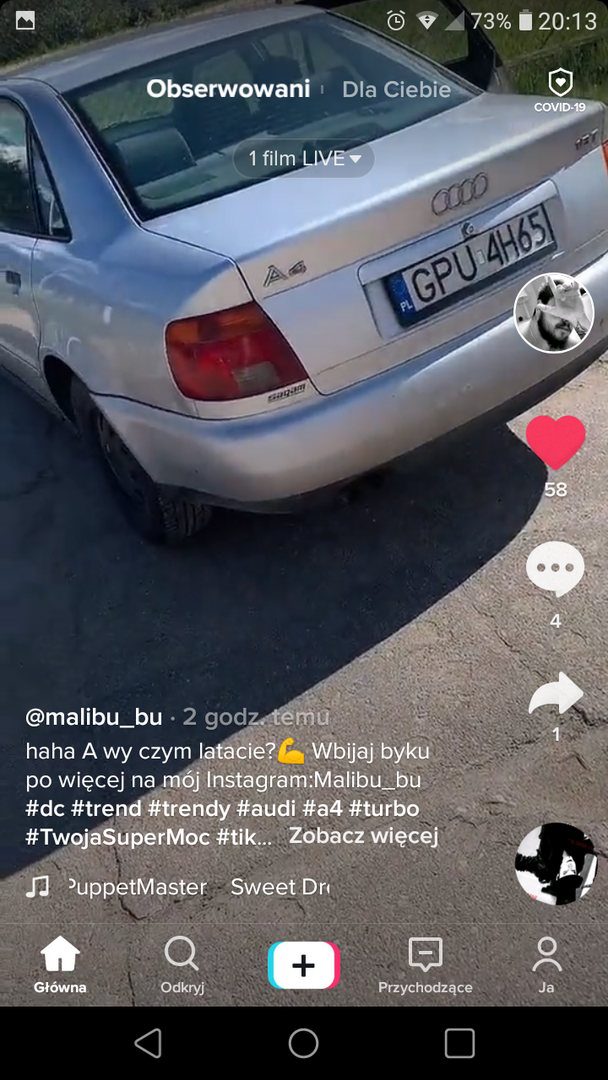Tap the system home button
608x1080 pixels.
click(x=304, y=1043)
